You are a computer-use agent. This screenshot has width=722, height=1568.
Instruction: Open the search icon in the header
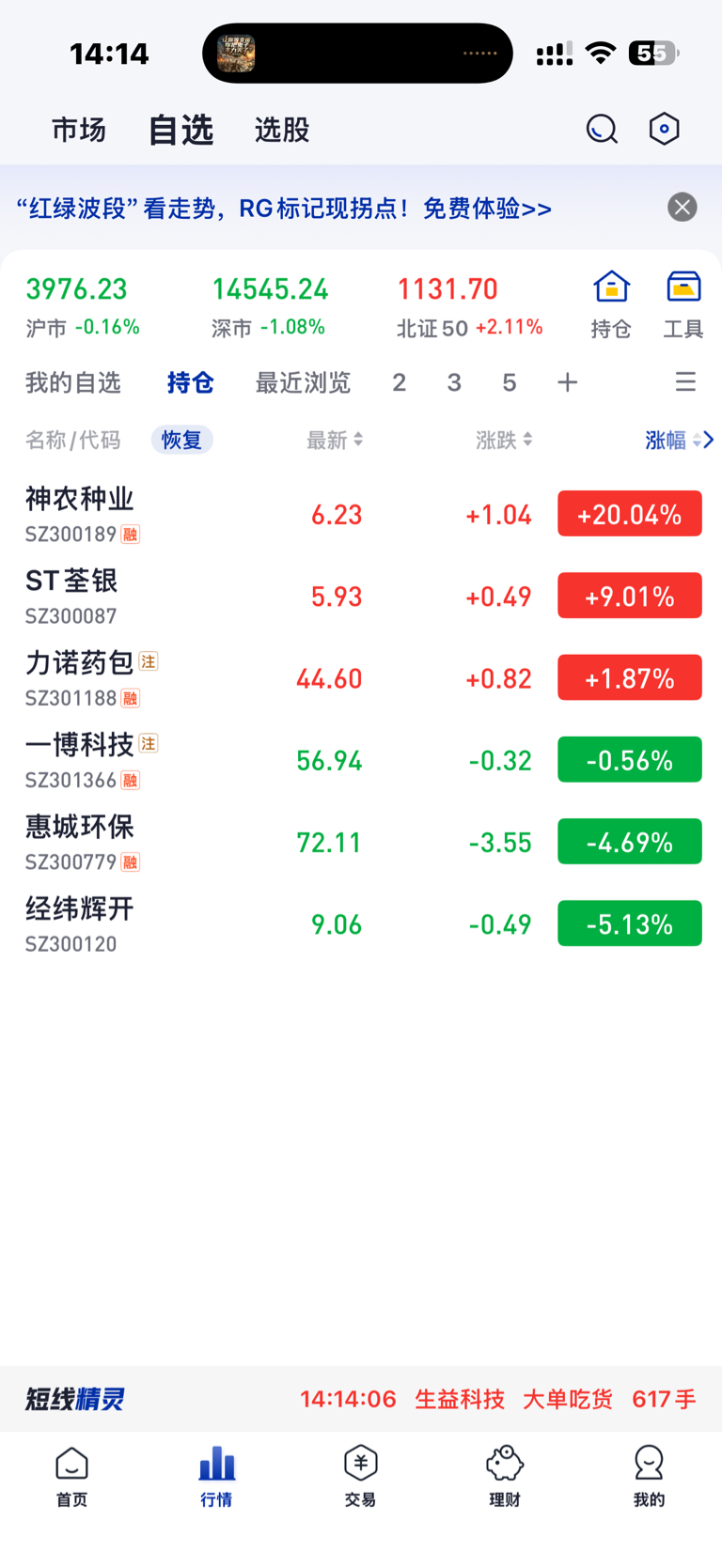click(x=602, y=129)
